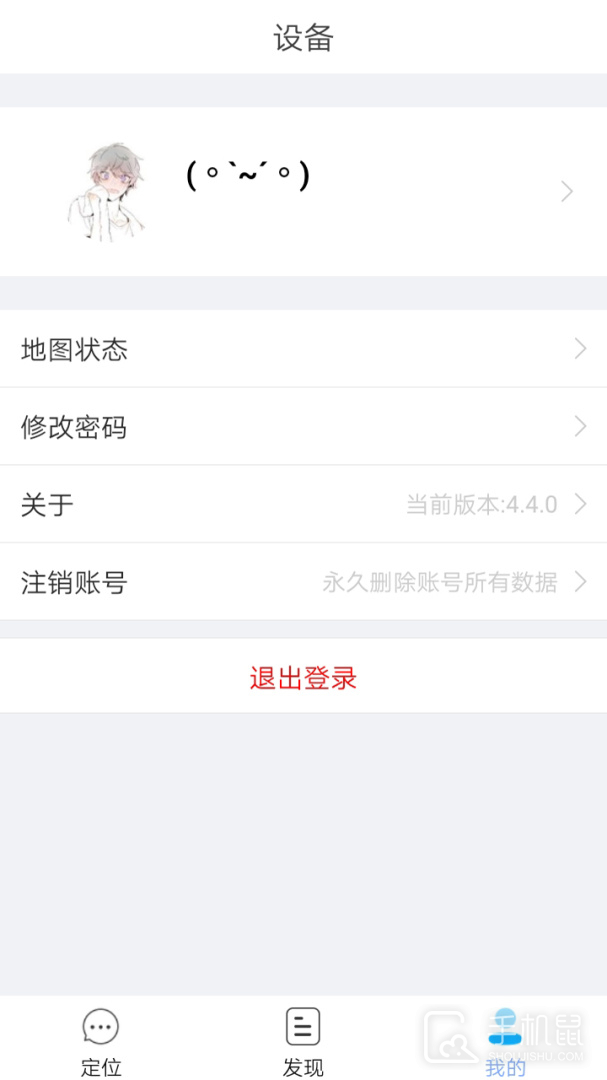Select the 我的 tab
The width and height of the screenshot is (607, 1080).
point(505,1040)
